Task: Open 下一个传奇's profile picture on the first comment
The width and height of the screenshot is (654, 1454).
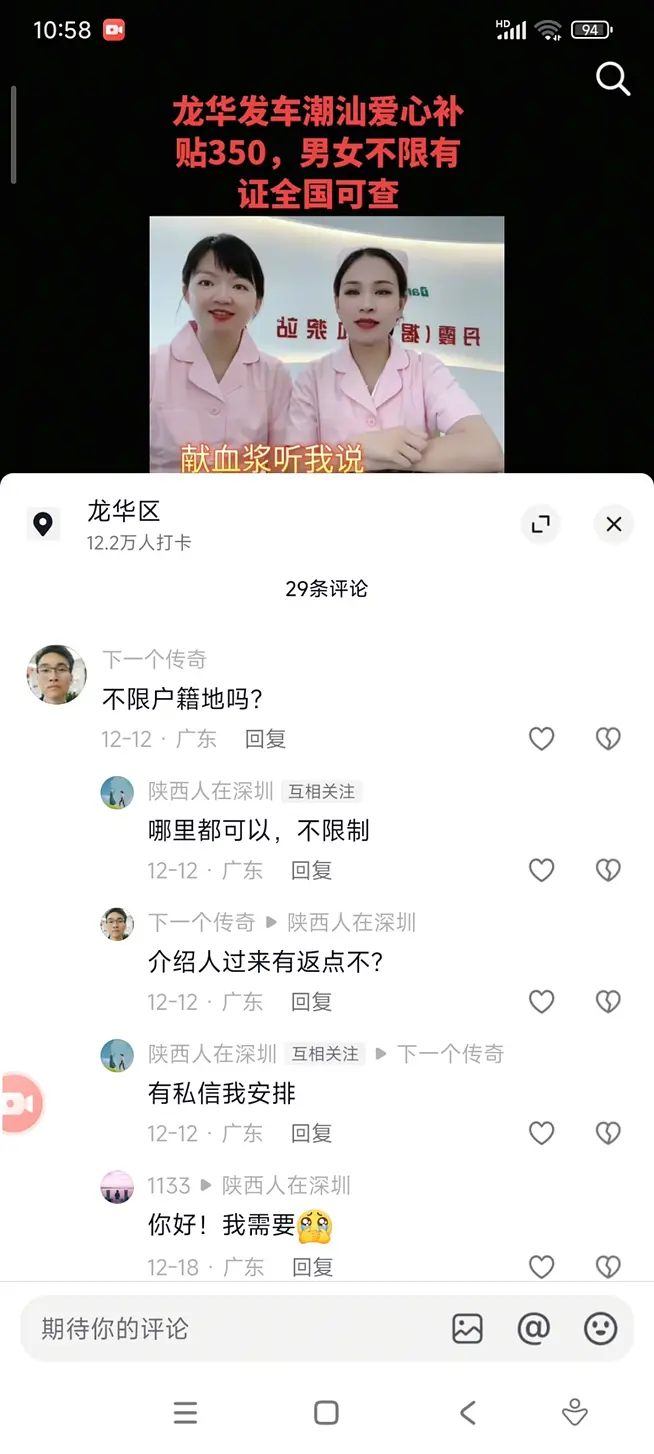Action: pyautogui.click(x=56, y=675)
